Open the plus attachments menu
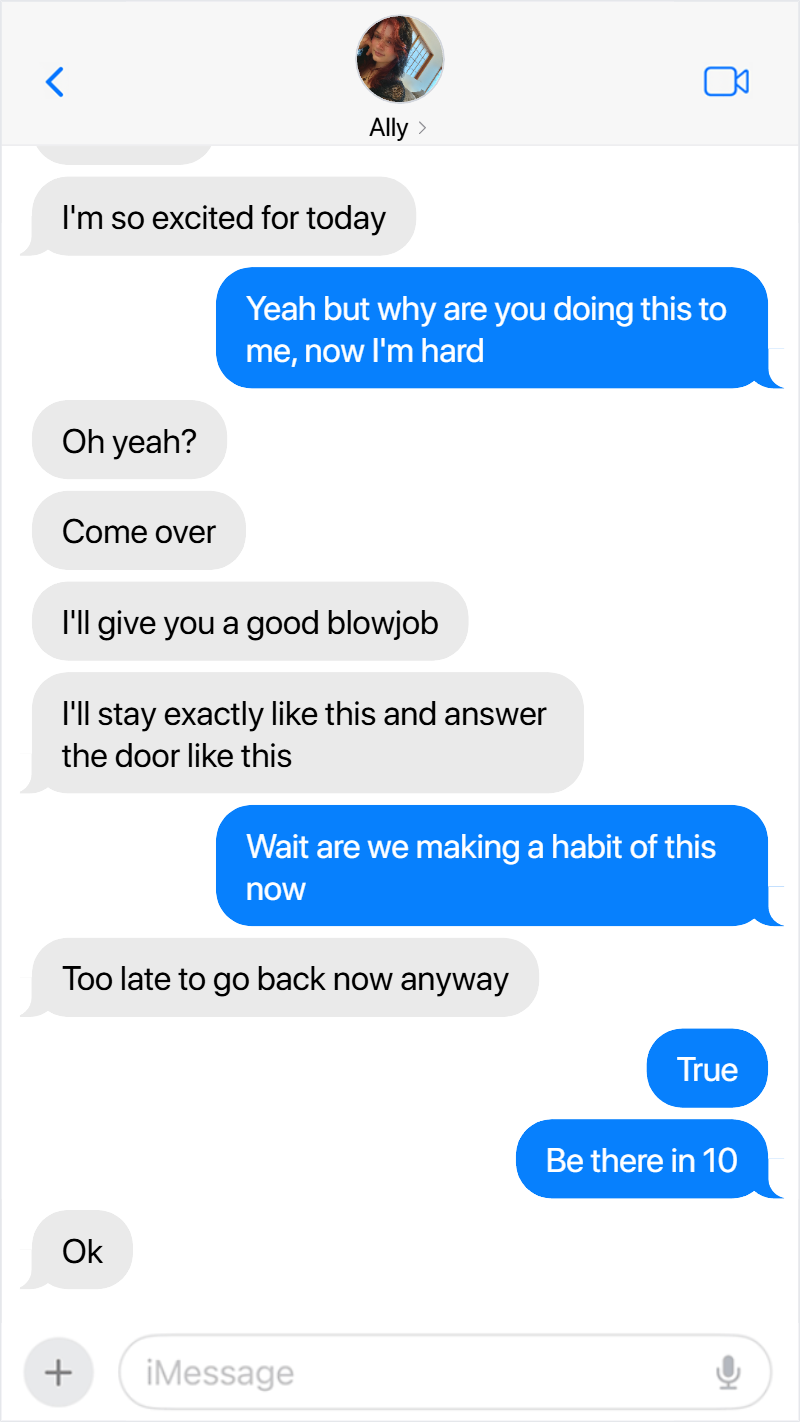 59,1372
